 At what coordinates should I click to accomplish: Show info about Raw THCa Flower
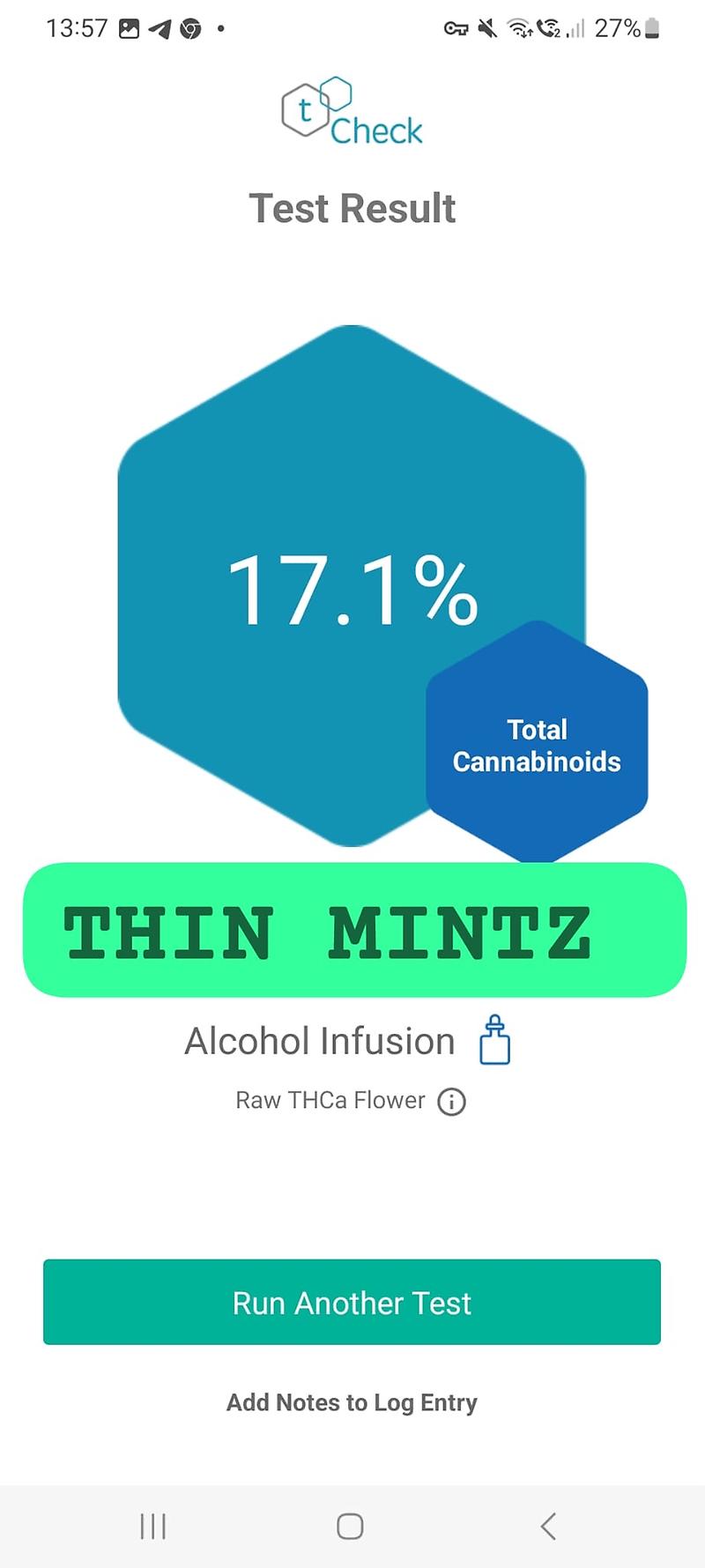[452, 1102]
